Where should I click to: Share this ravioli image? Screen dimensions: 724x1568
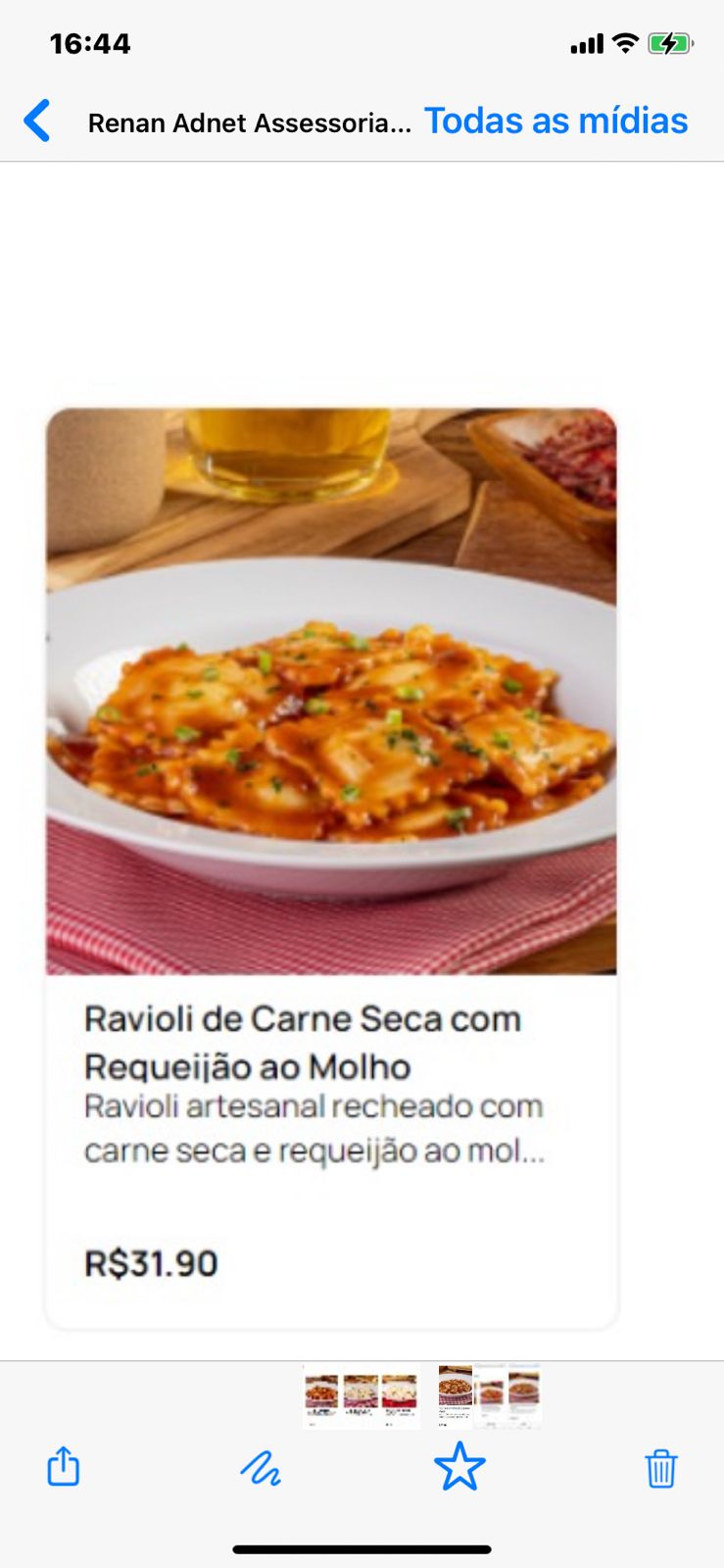64,1467
